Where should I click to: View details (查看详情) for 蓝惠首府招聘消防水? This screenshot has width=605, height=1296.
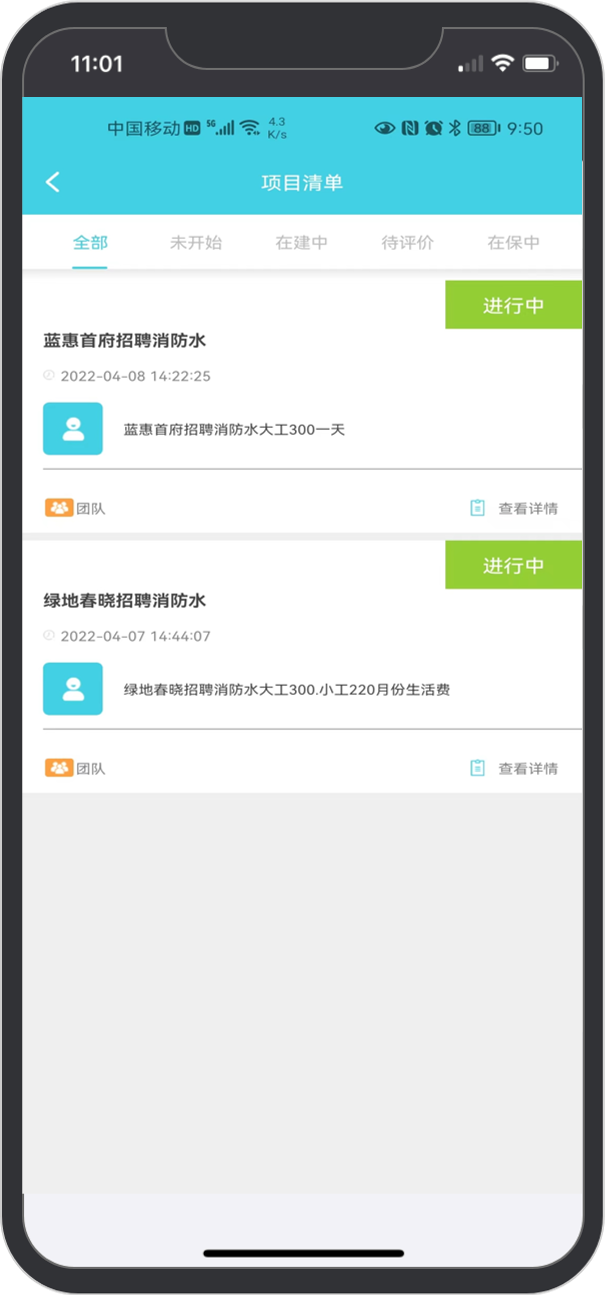[x=515, y=508]
